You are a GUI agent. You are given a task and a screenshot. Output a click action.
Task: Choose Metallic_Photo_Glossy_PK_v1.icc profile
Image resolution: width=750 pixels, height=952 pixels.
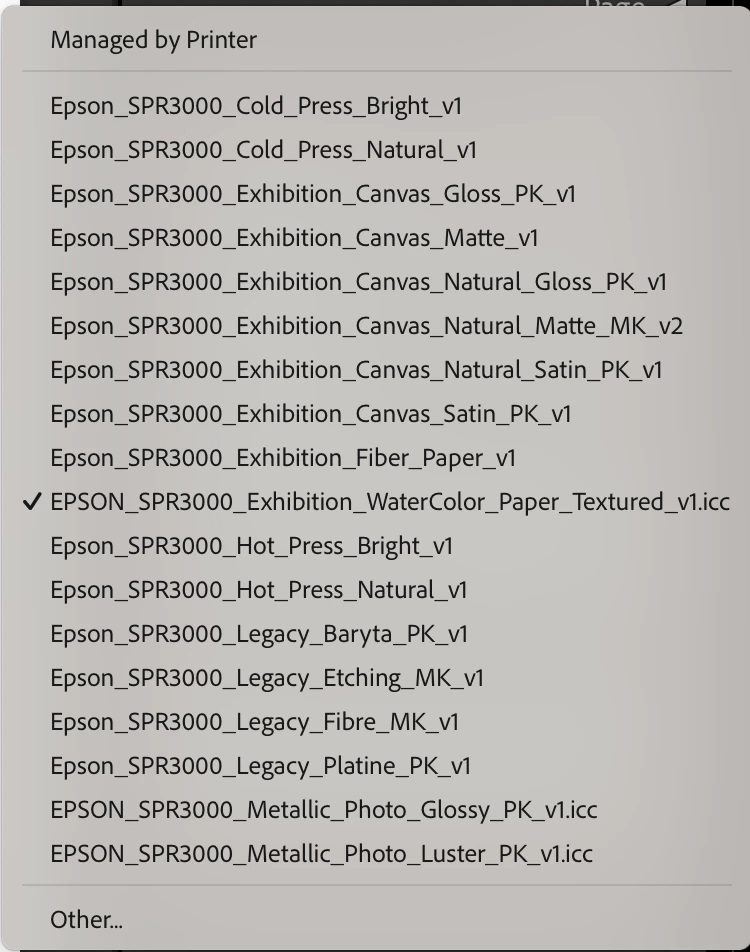pos(323,810)
